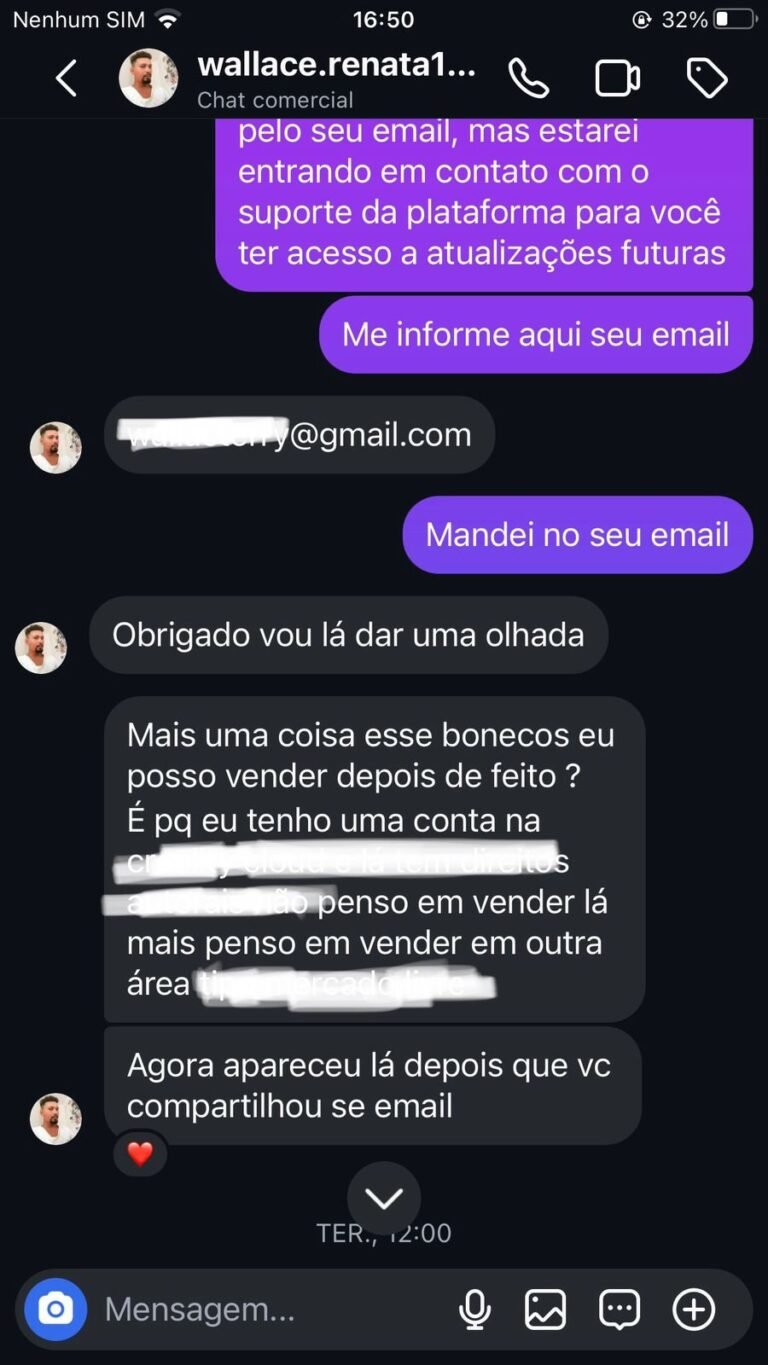
Task: Record a voice message with microphone
Action: click(475, 1309)
